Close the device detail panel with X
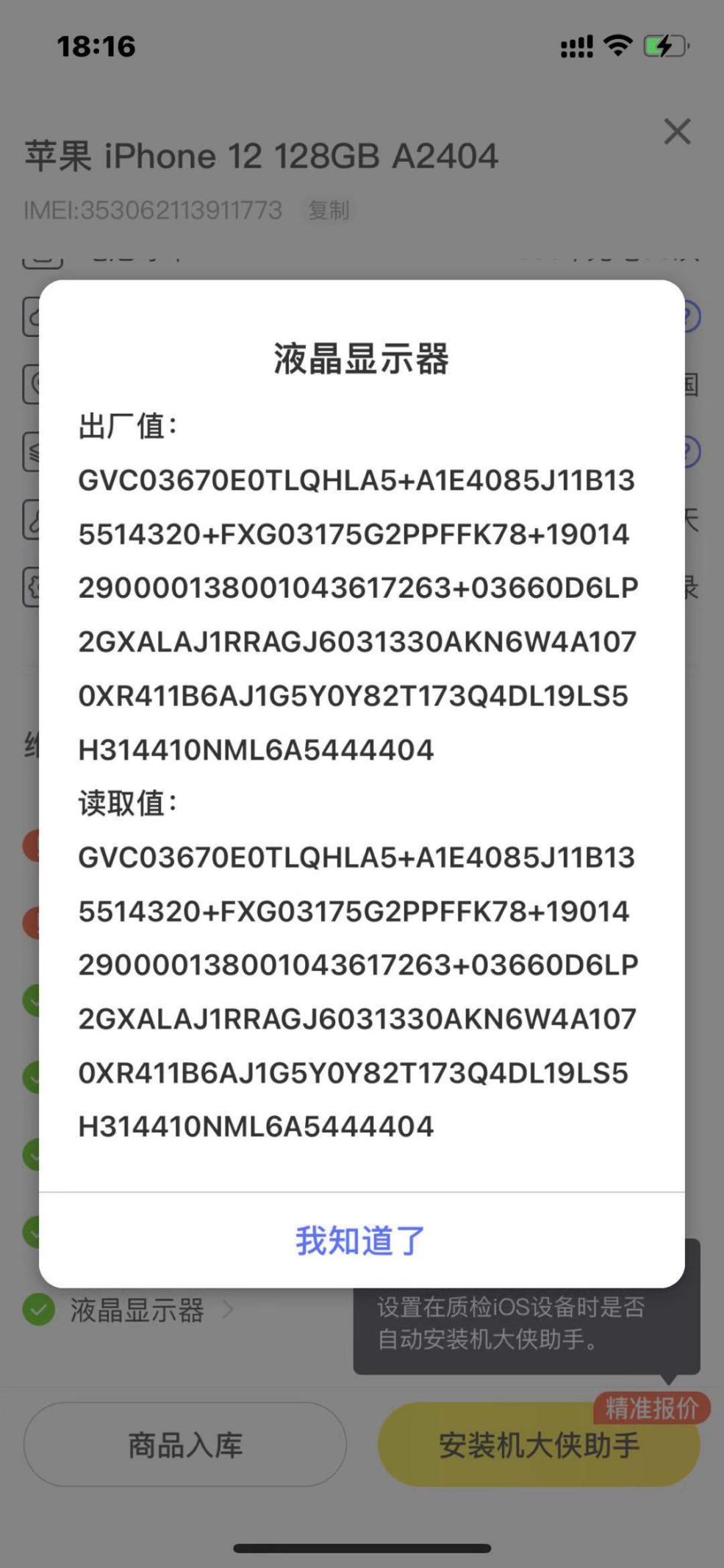This screenshot has height=1568, width=724. click(x=677, y=132)
